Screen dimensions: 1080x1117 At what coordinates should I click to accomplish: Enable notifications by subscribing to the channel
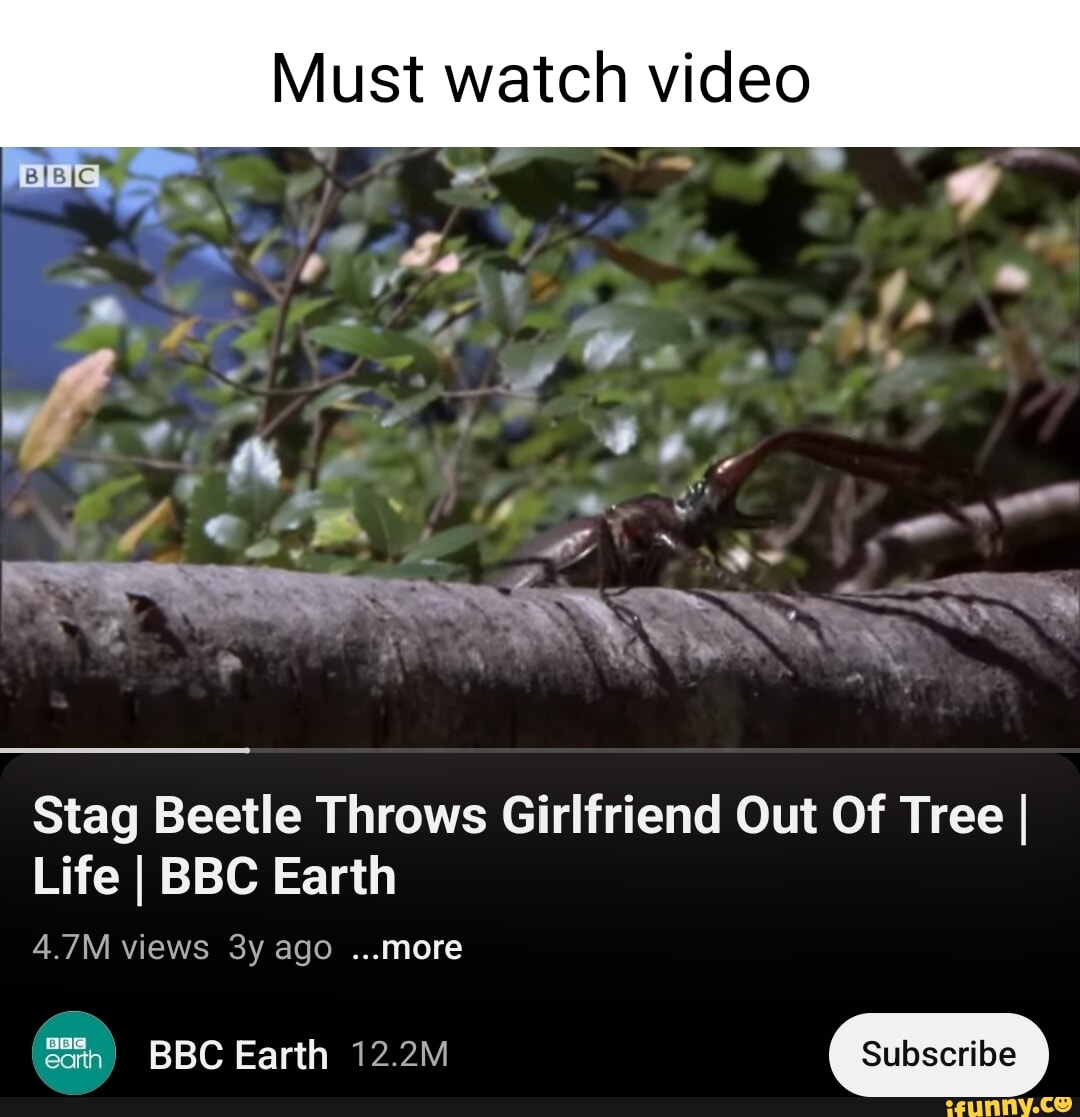(x=938, y=1053)
